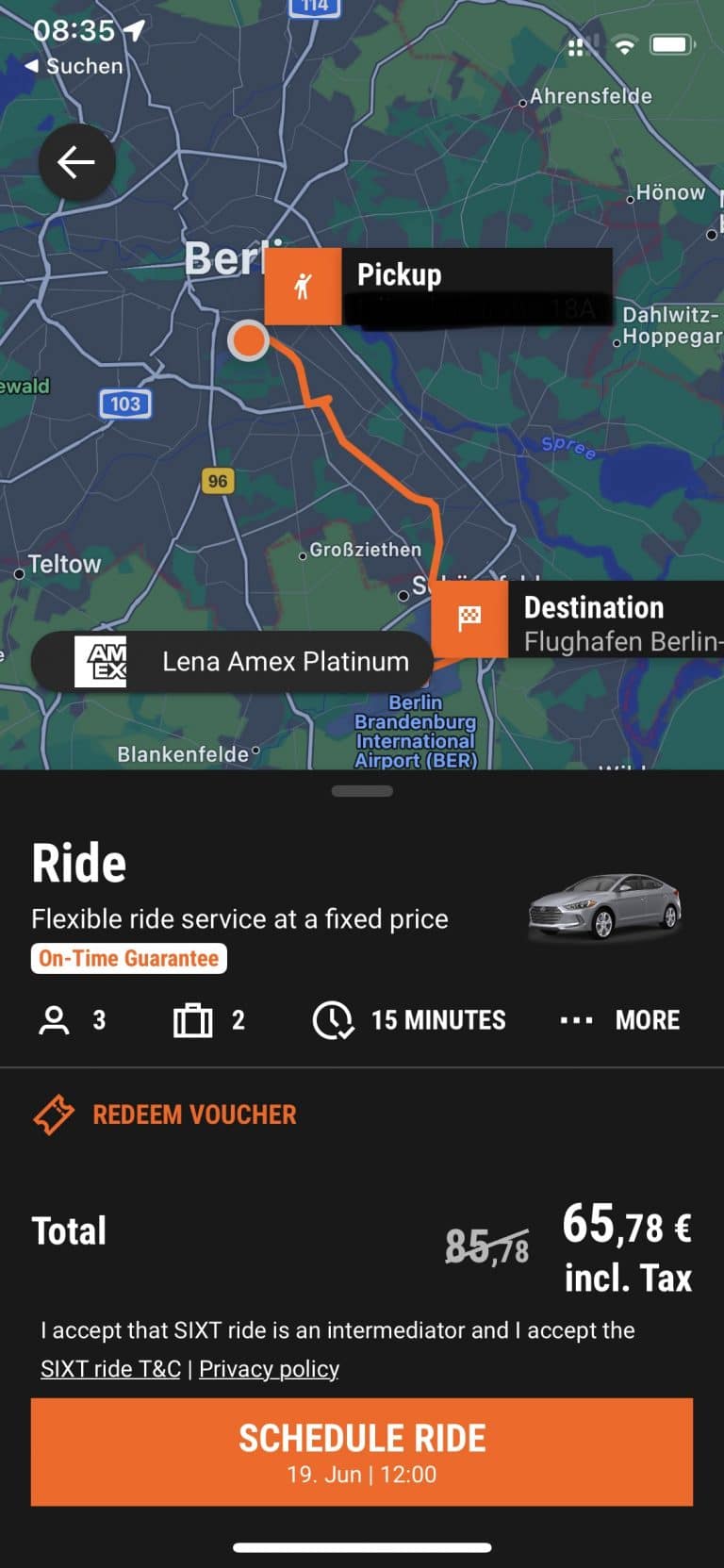
Task: Tap the silver car vehicle thumbnail
Action: click(604, 907)
